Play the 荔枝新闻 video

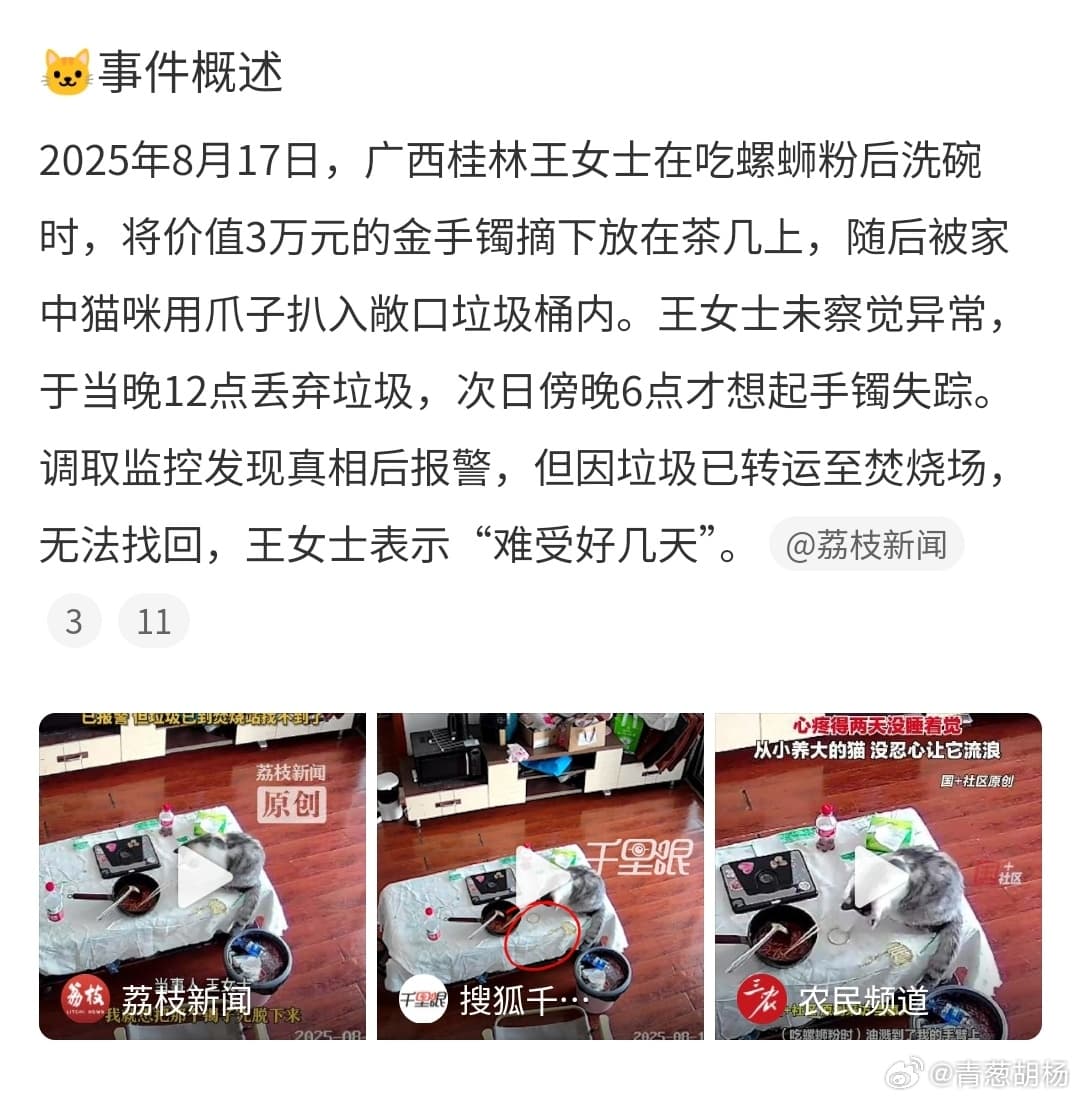[x=203, y=876]
